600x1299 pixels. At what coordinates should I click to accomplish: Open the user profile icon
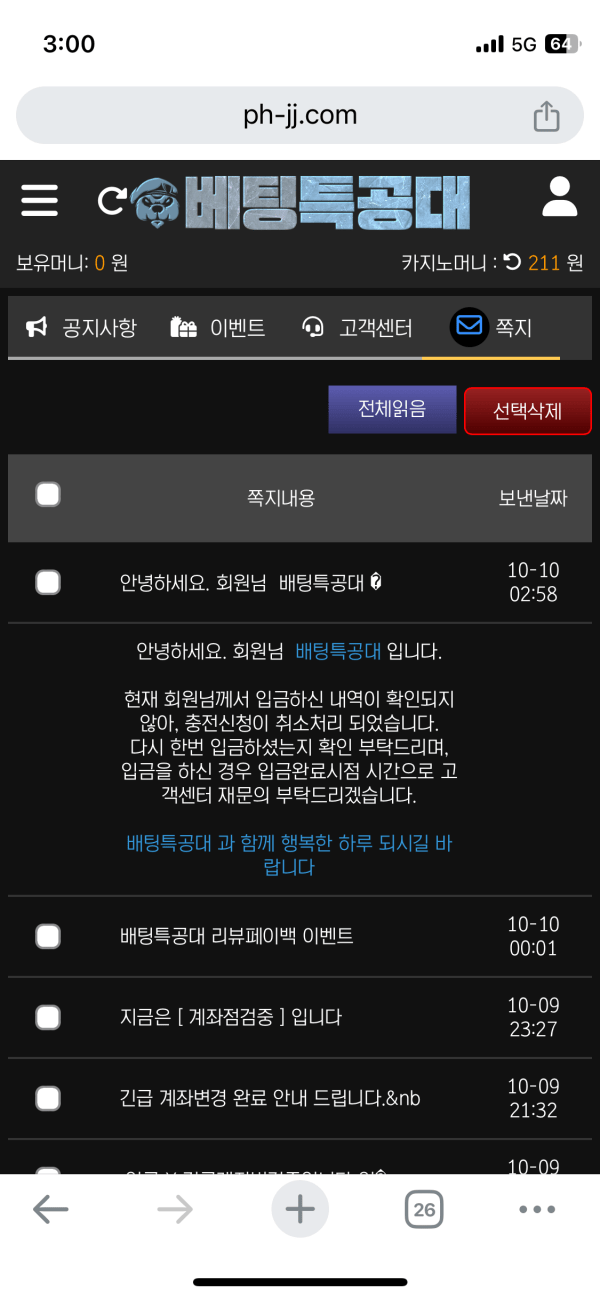(560, 198)
